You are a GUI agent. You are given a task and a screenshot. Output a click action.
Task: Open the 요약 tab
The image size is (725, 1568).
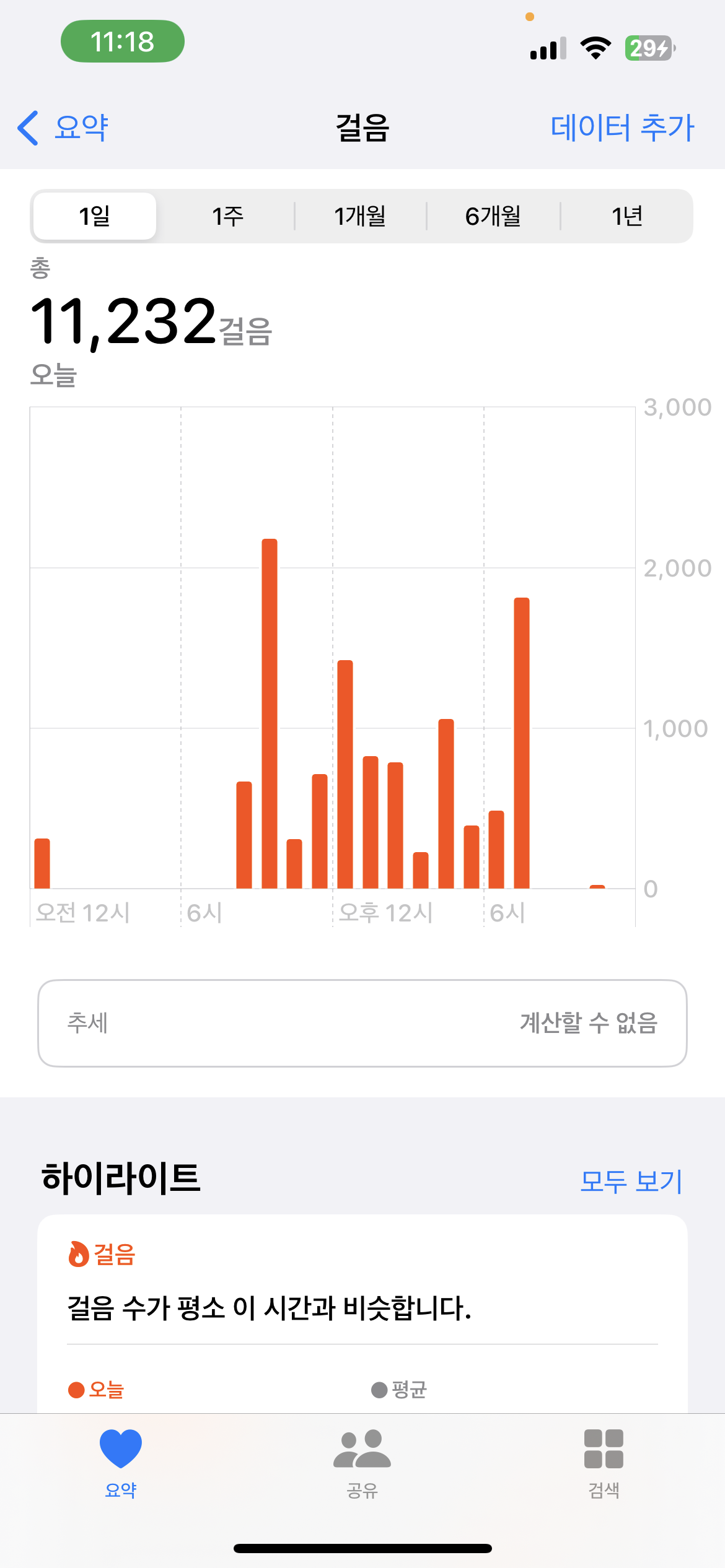pos(121,1463)
